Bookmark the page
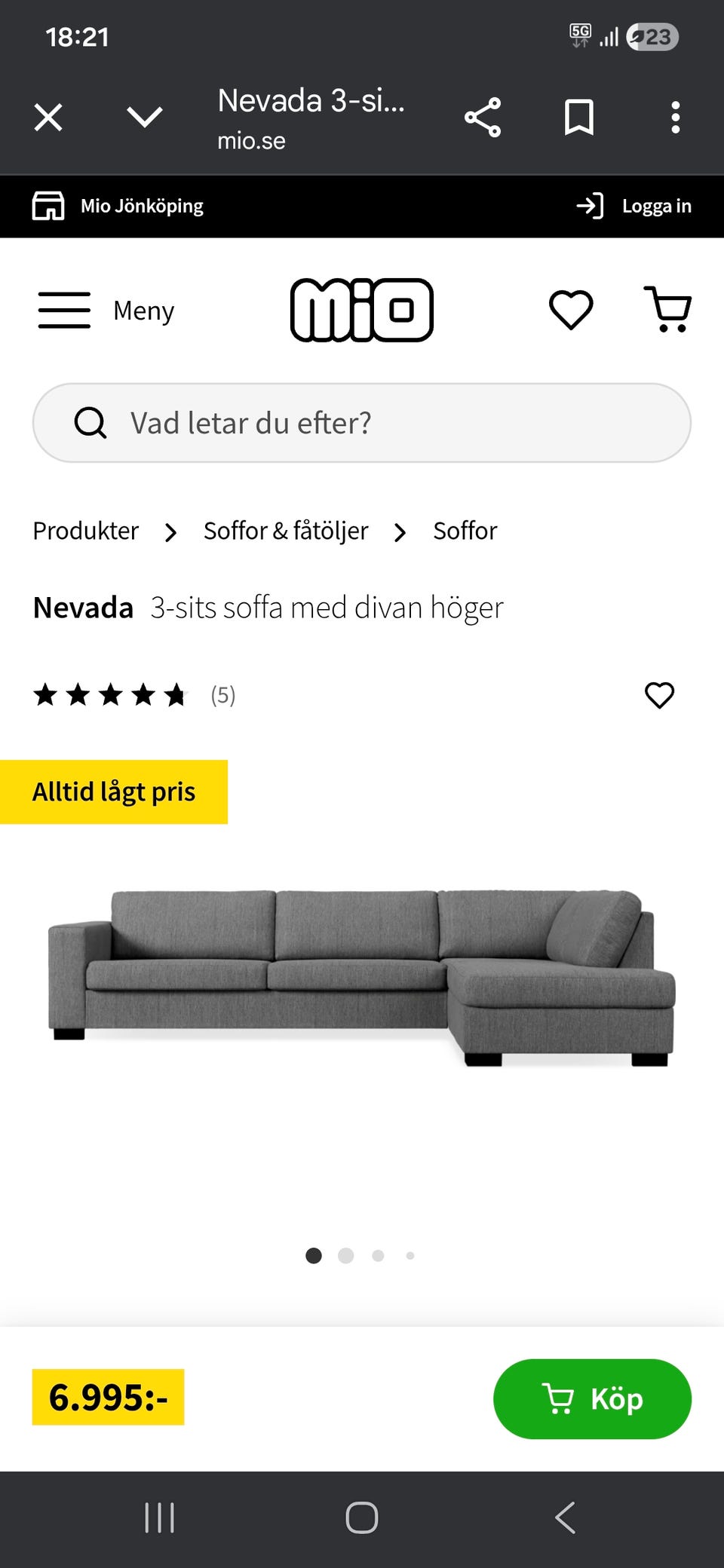 pos(580,117)
